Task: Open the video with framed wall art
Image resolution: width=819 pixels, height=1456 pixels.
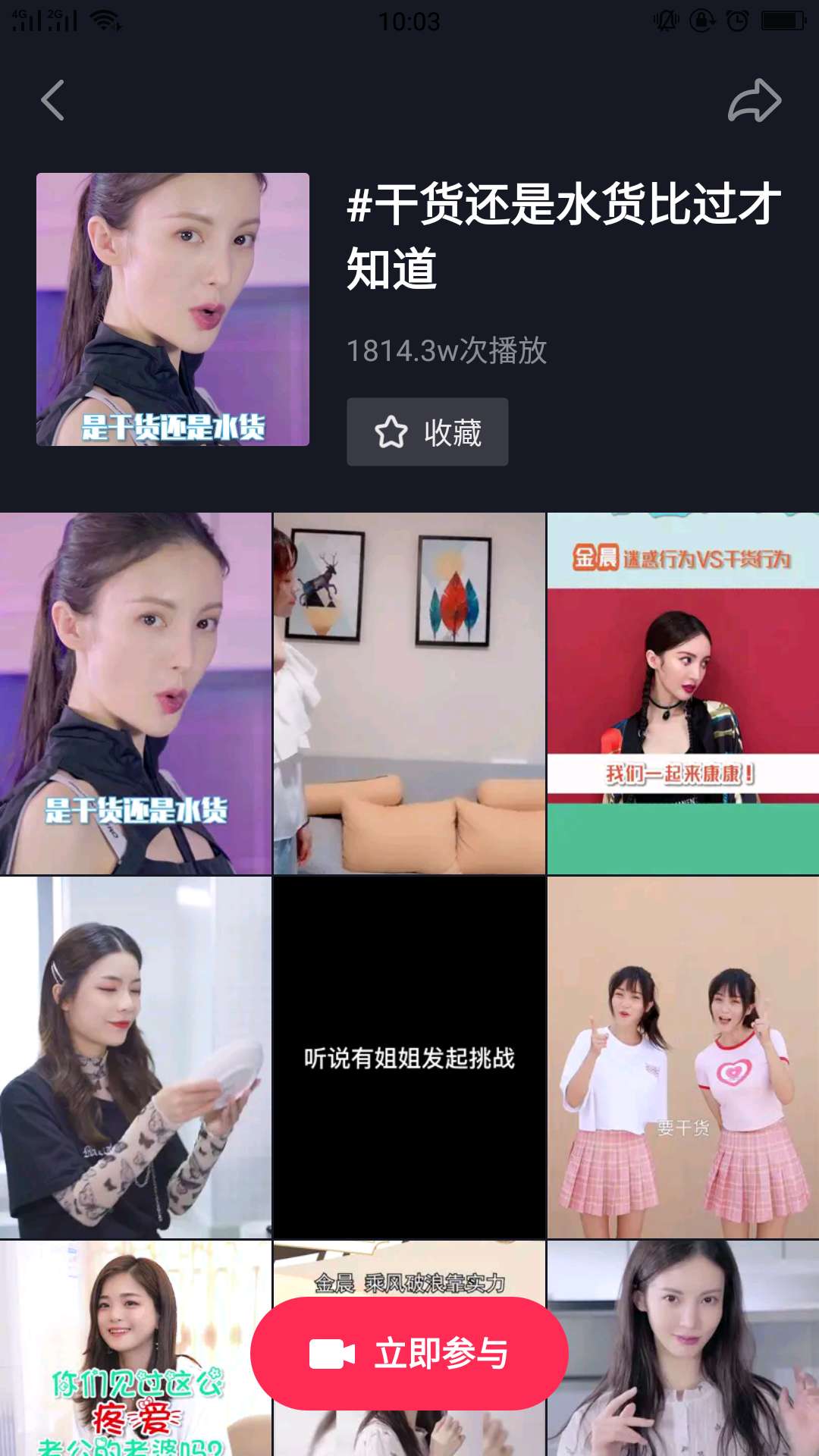Action: tap(409, 693)
